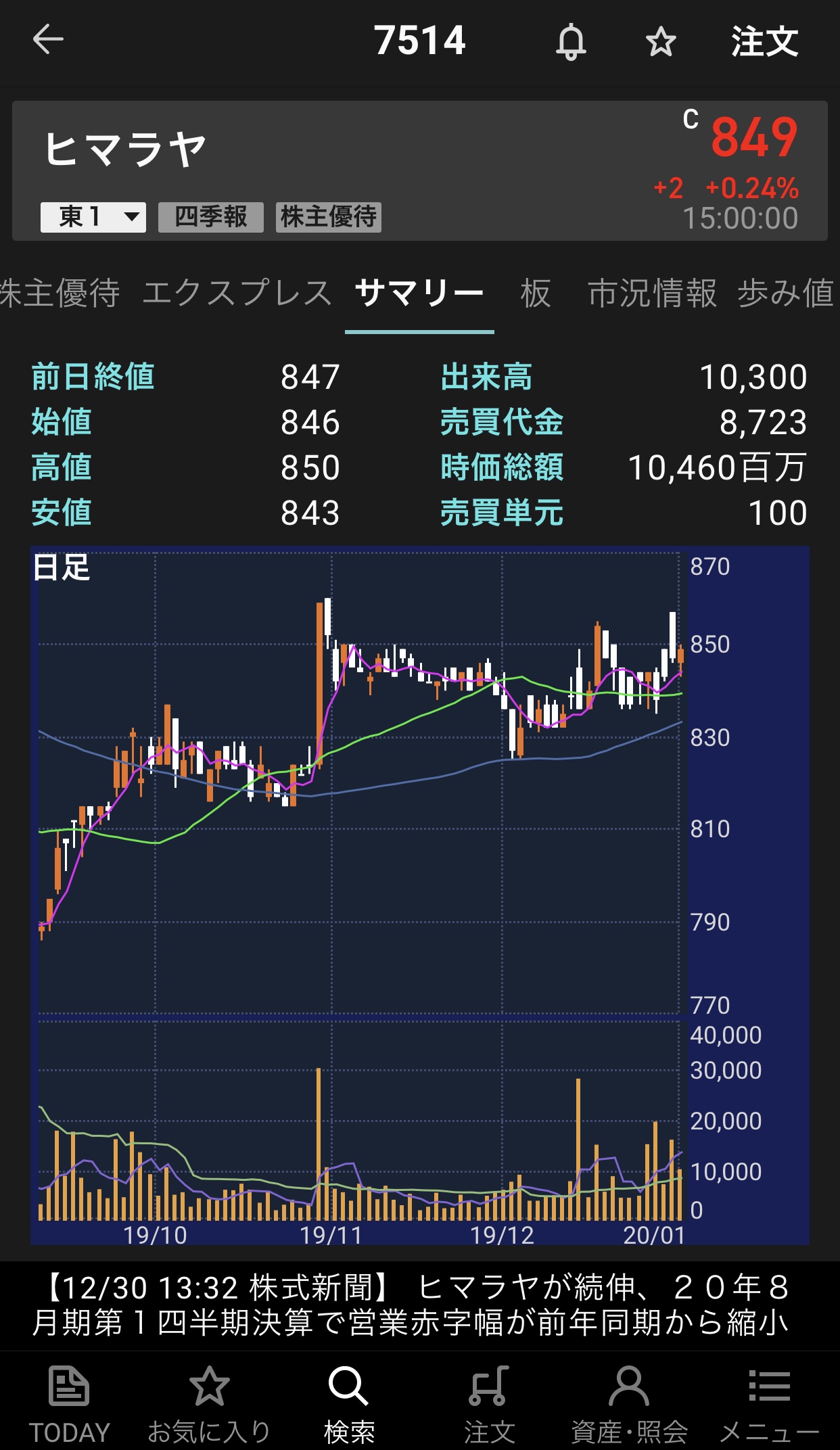The image size is (840, 1450).
Task: Open 注文 in bottom navigation
Action: click(489, 1404)
